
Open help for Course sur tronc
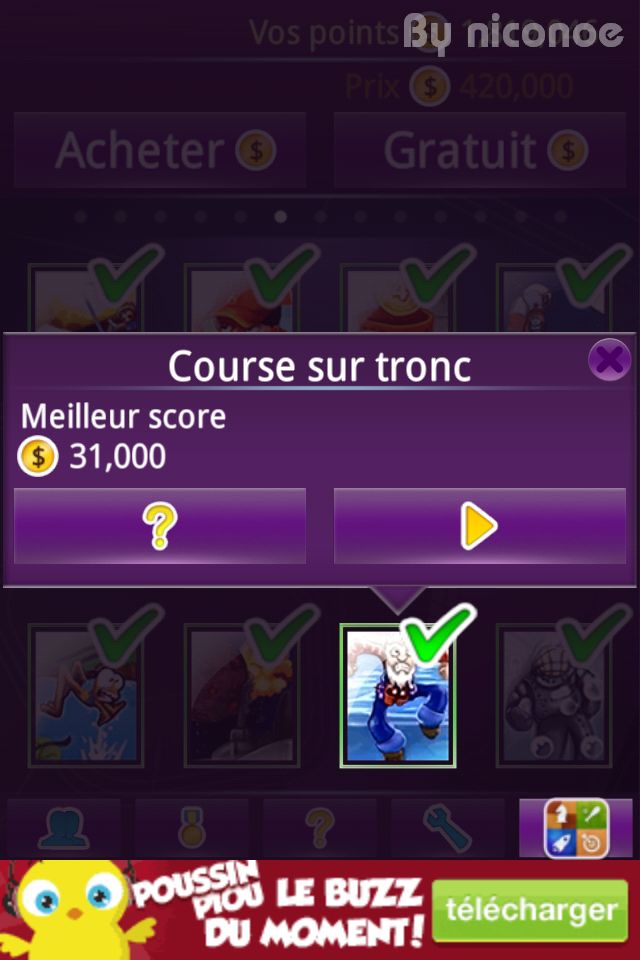click(x=160, y=526)
